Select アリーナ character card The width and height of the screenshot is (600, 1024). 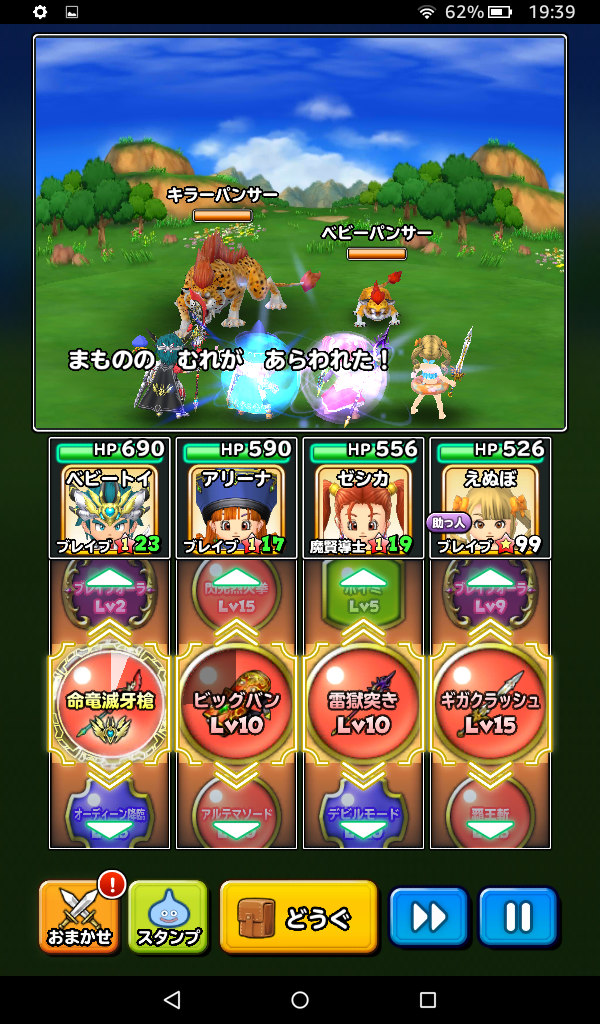point(237,498)
